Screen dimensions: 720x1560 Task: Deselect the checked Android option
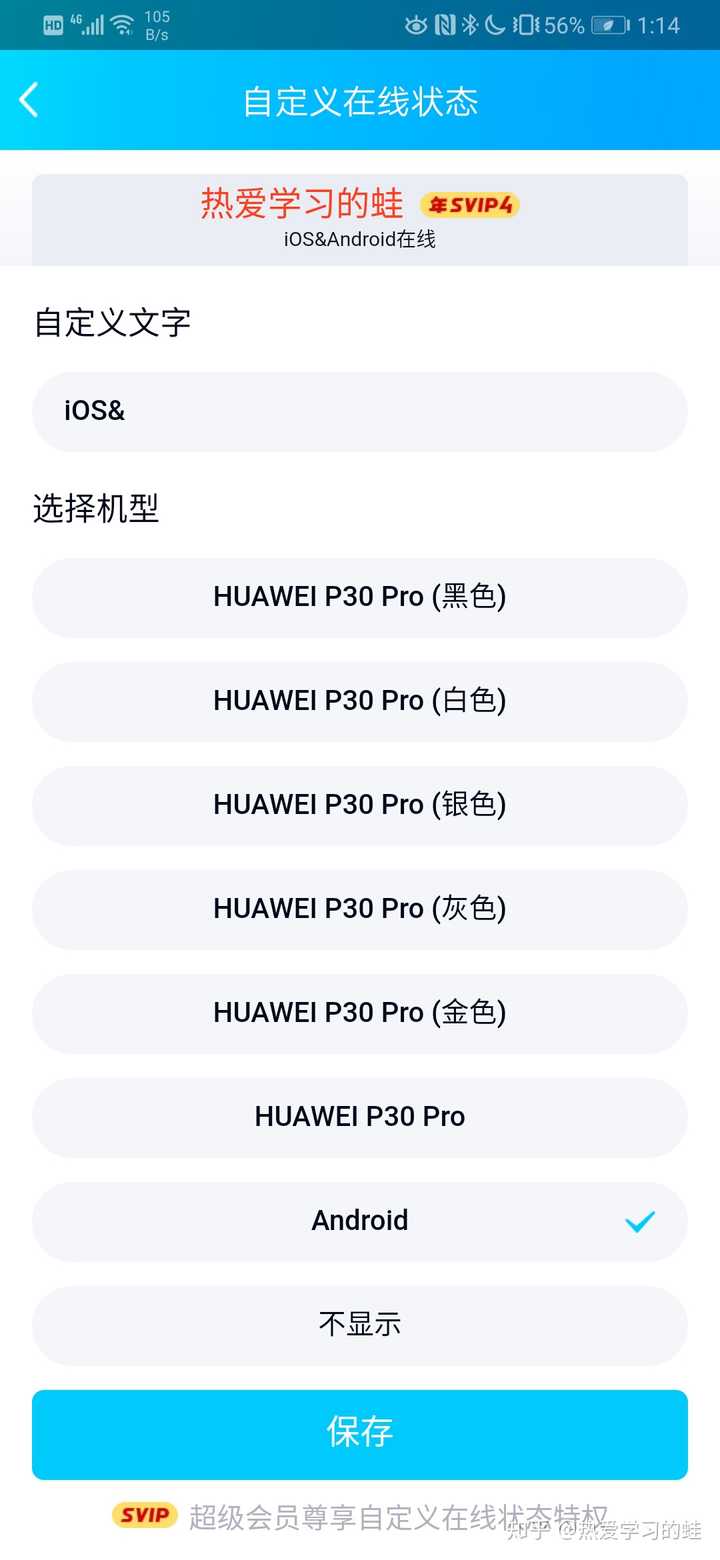[360, 1221]
